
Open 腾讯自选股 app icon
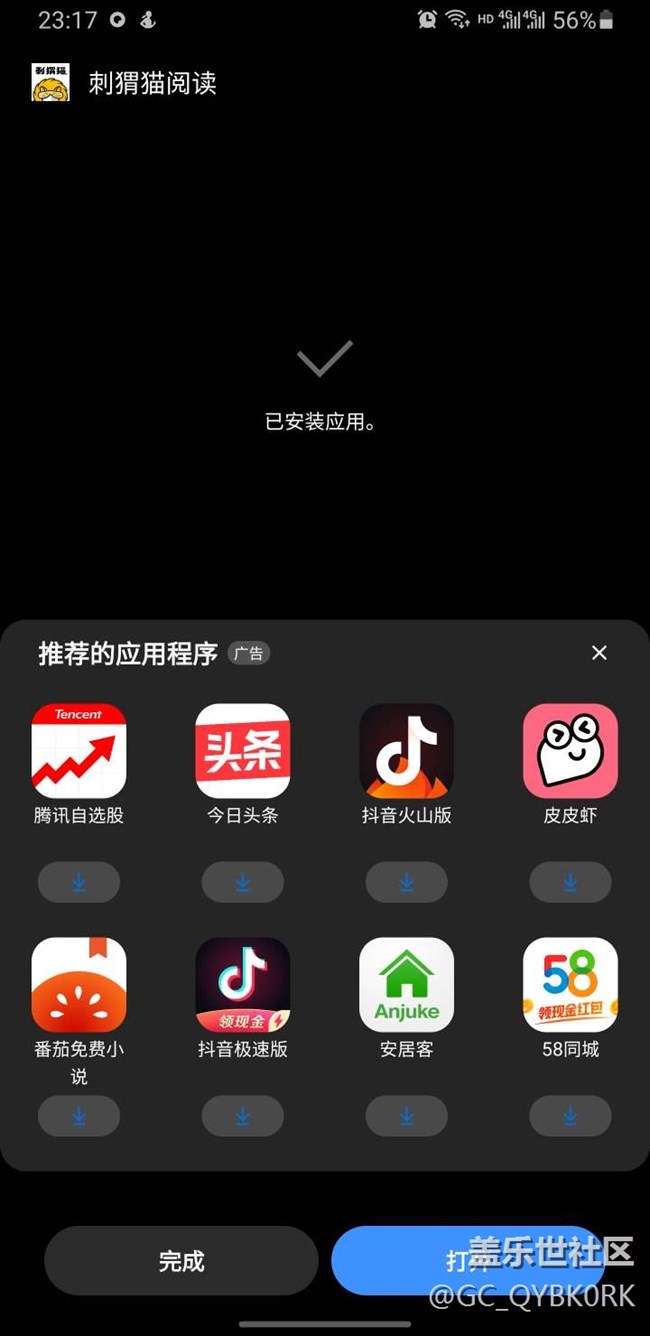pyautogui.click(x=79, y=750)
